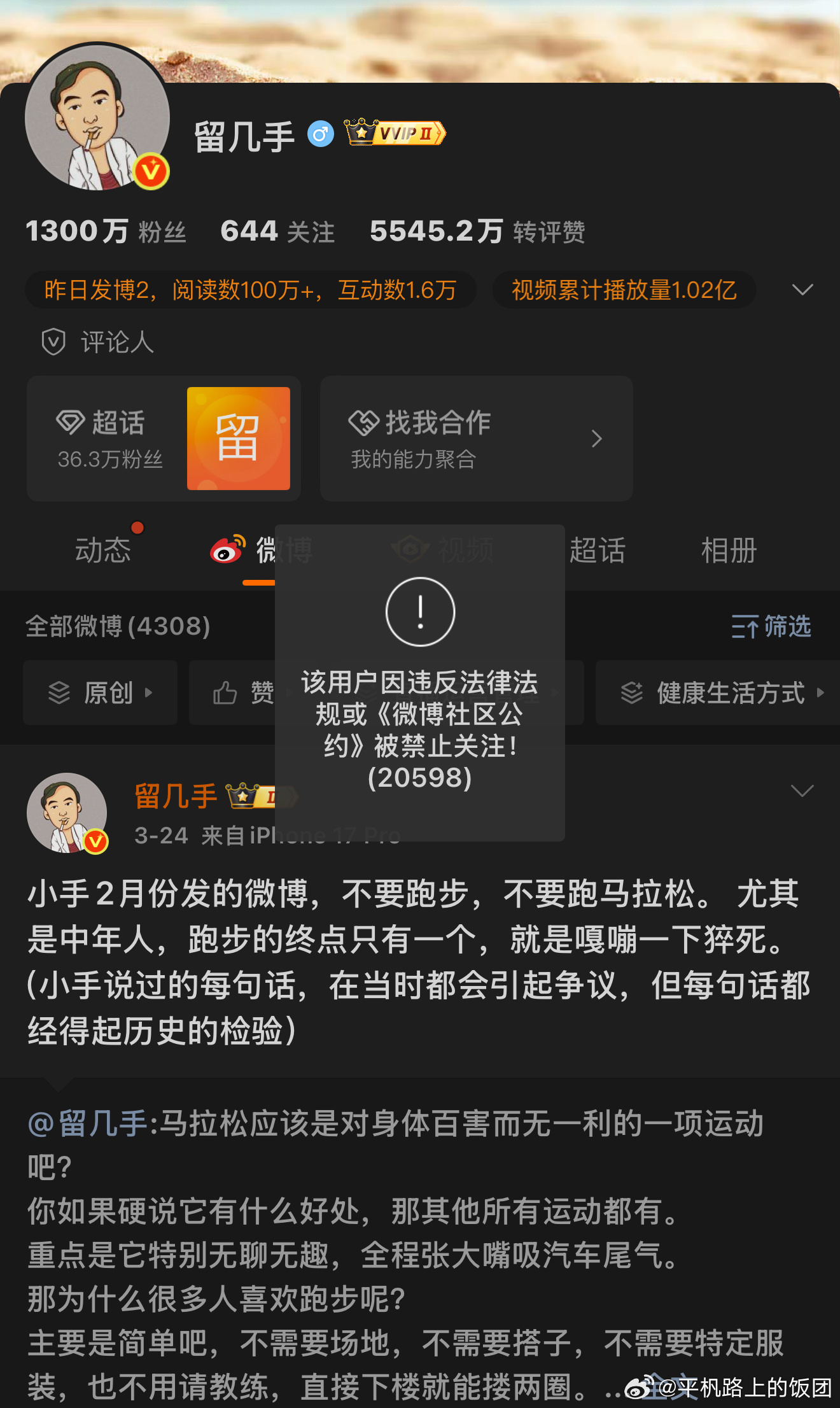840x1408 pixels.
Task: Click the orange 留 supertopic icon
Action: pyautogui.click(x=239, y=438)
